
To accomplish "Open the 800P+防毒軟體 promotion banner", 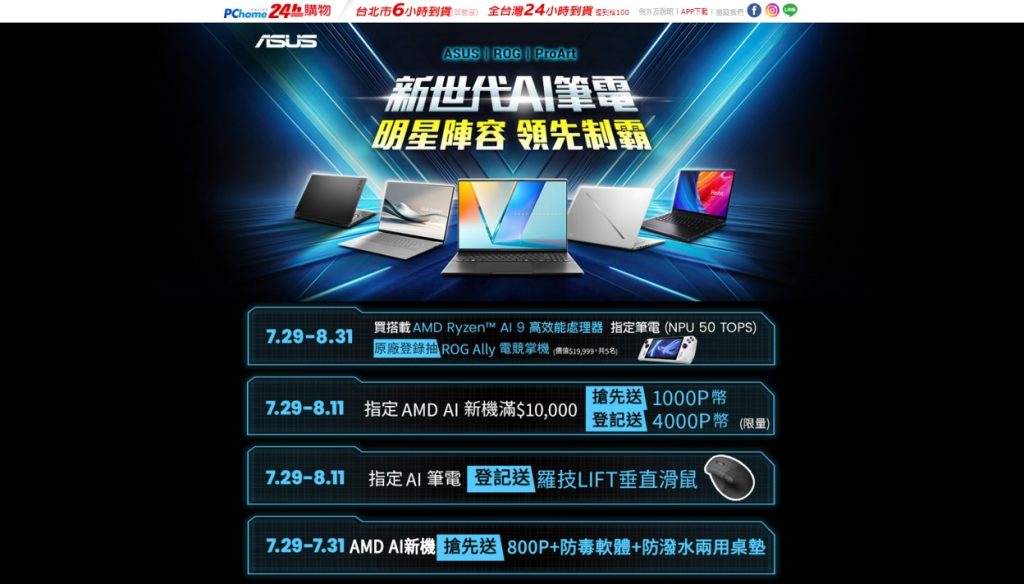I will point(511,546).
